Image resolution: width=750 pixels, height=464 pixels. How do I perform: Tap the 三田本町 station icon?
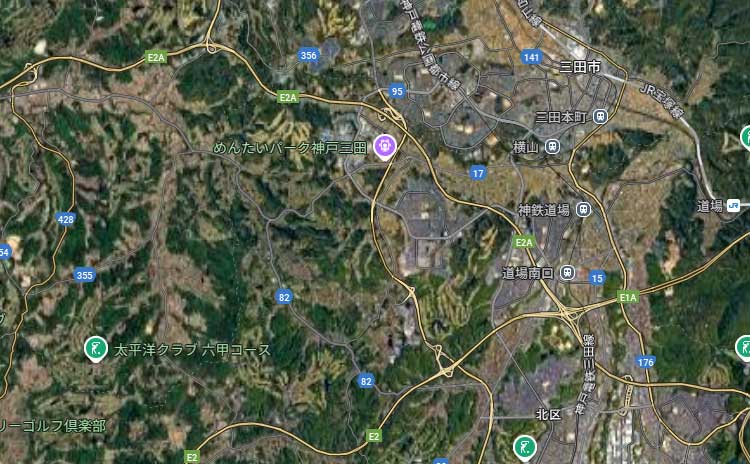click(x=600, y=117)
